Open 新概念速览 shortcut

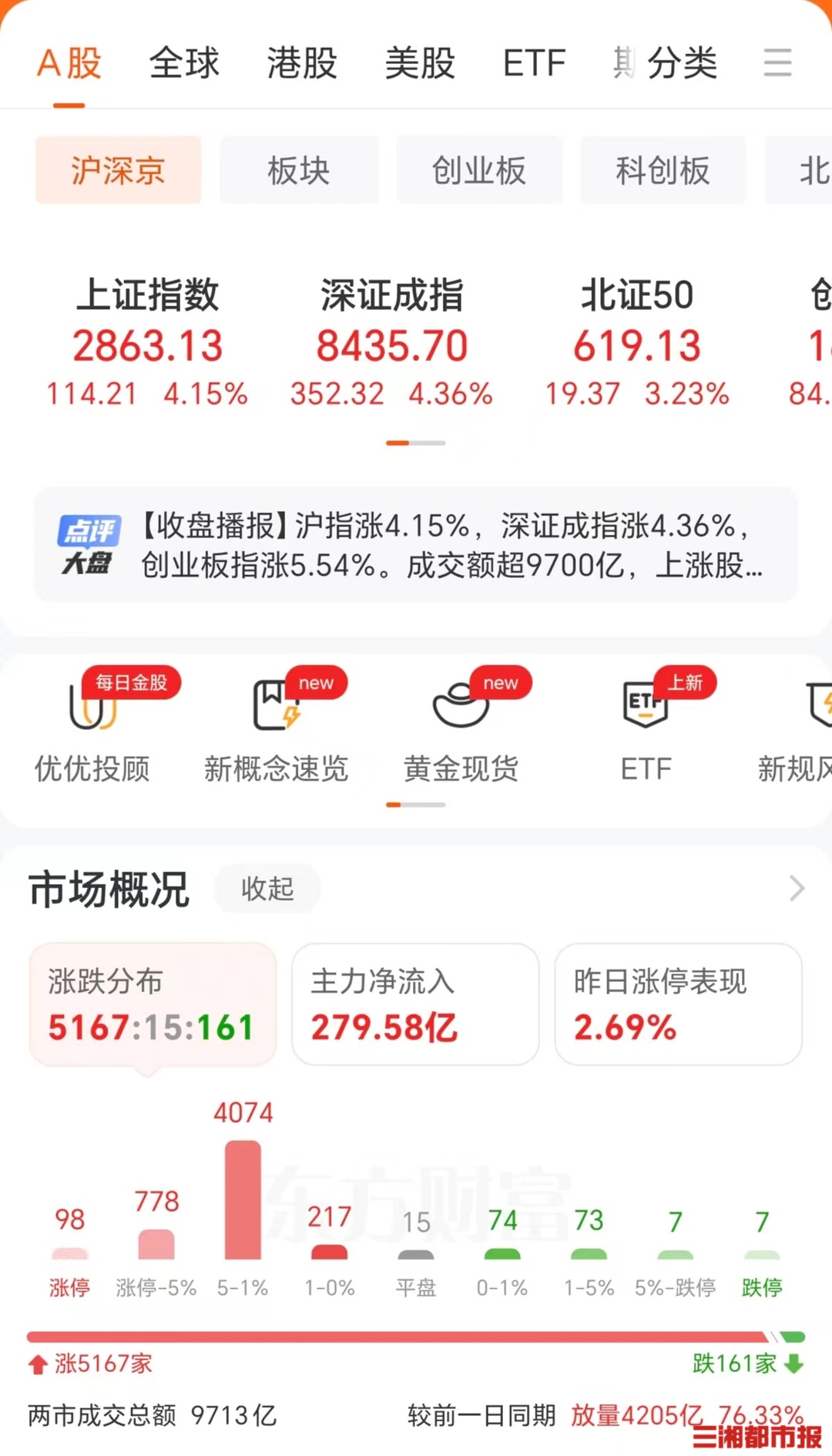pyautogui.click(x=276, y=728)
